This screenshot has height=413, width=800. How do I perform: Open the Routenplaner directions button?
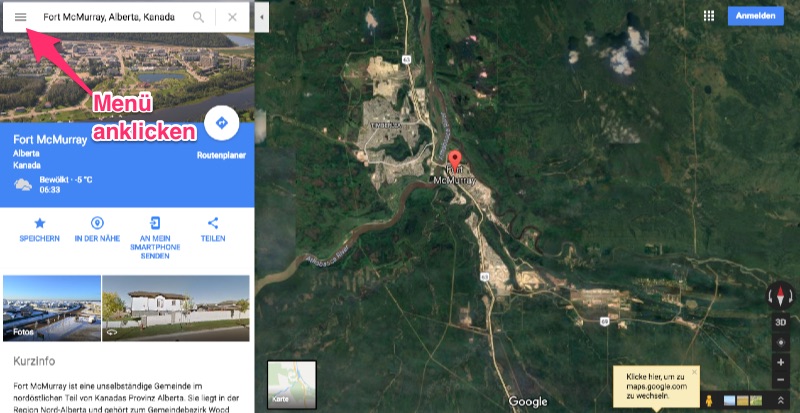(x=221, y=123)
